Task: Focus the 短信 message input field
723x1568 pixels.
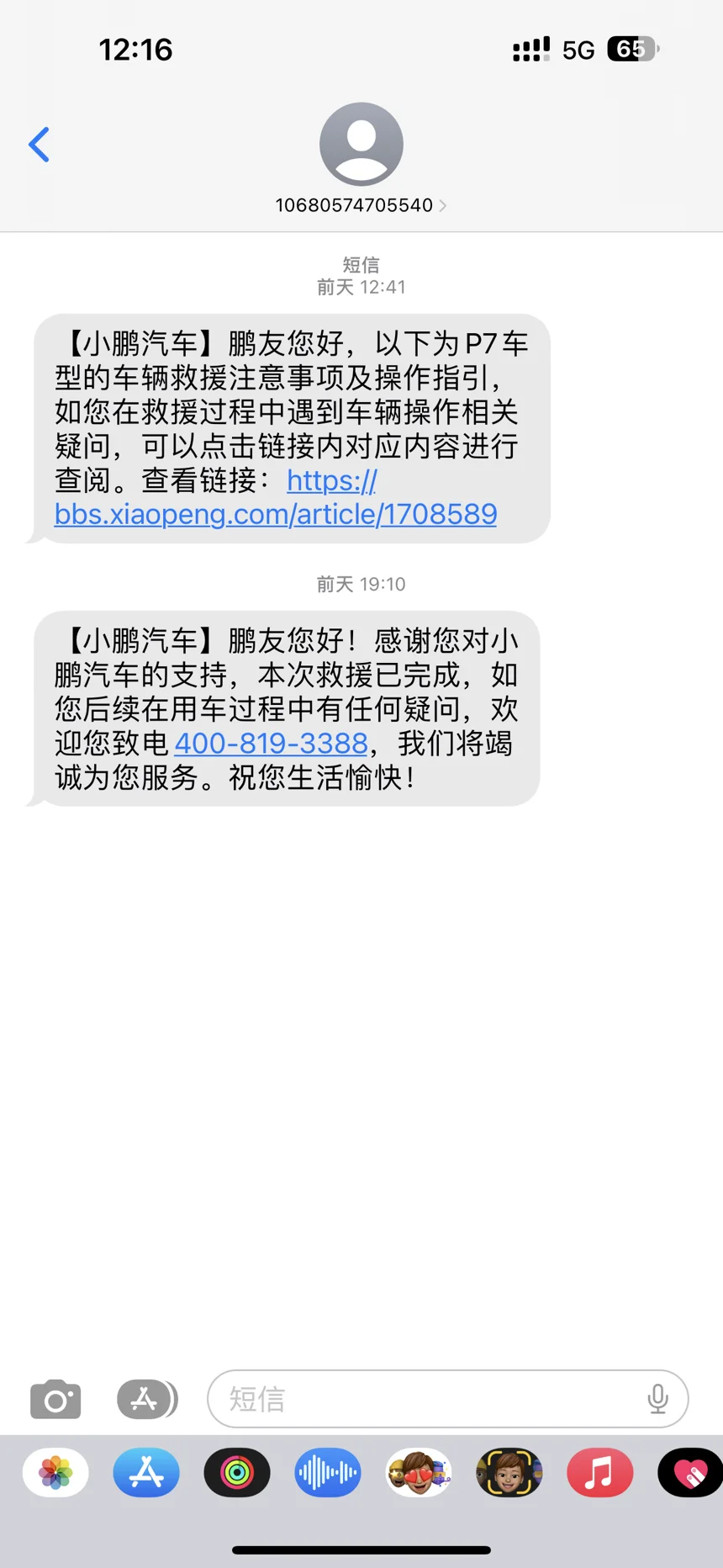Action: coord(447,1399)
